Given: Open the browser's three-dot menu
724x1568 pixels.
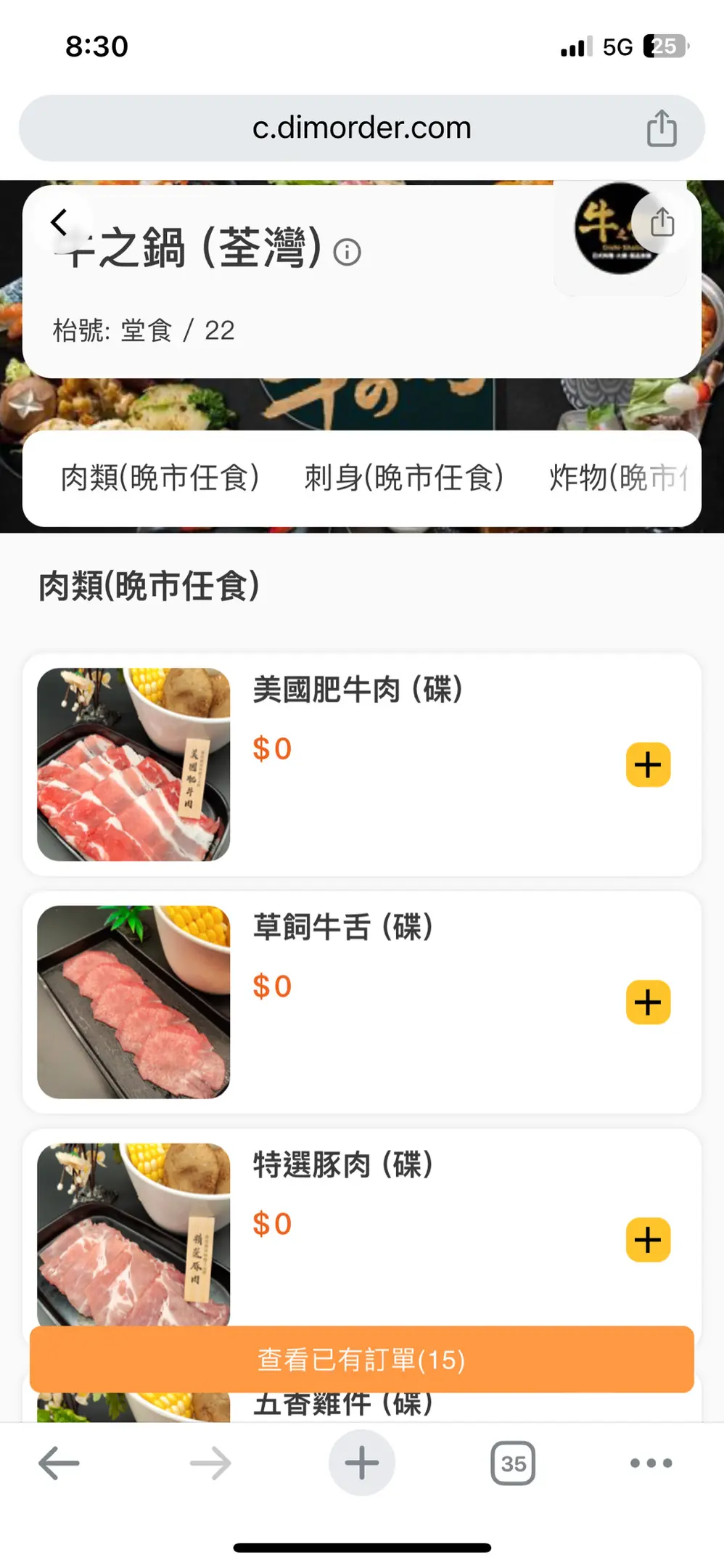Looking at the screenshot, I should [651, 1463].
